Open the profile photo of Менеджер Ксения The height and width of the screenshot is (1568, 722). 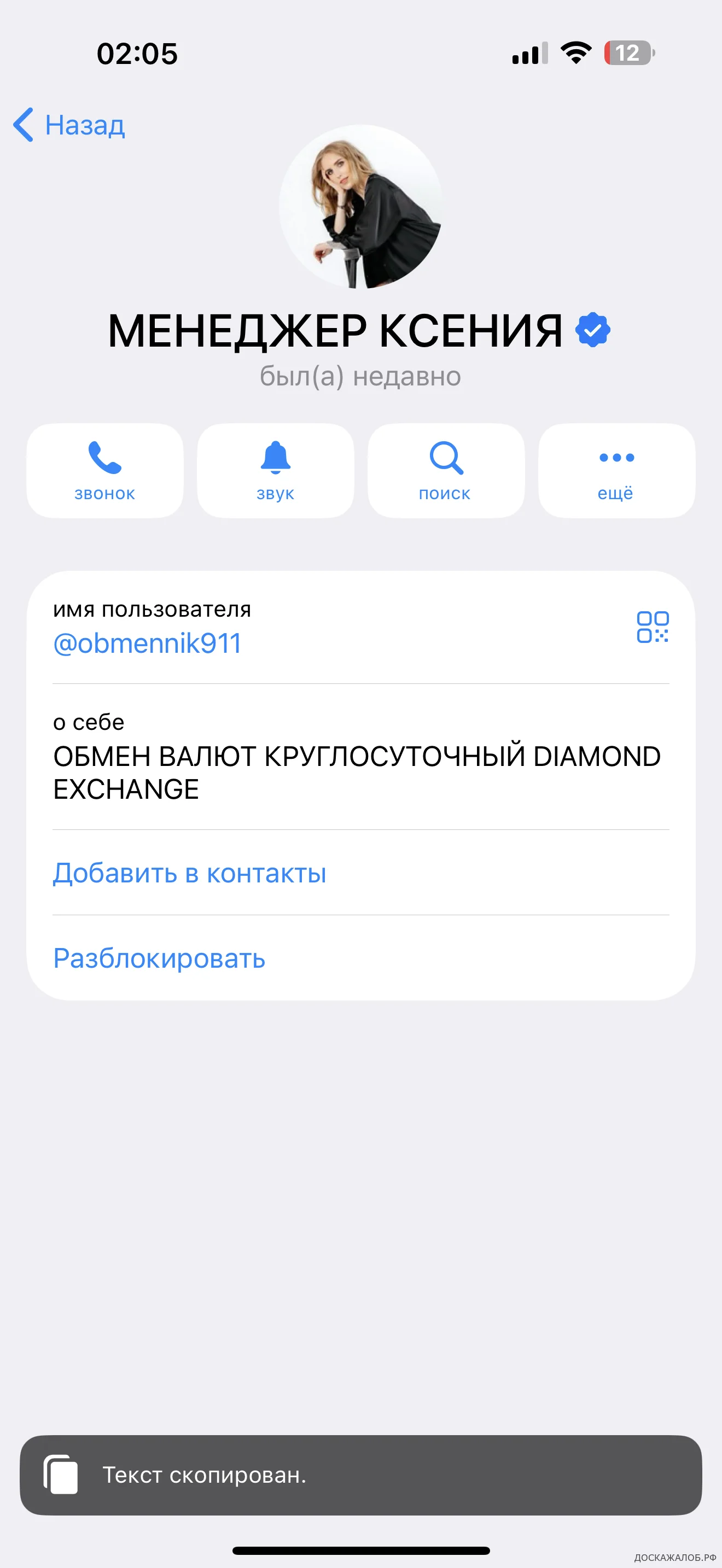pyautogui.click(x=360, y=207)
